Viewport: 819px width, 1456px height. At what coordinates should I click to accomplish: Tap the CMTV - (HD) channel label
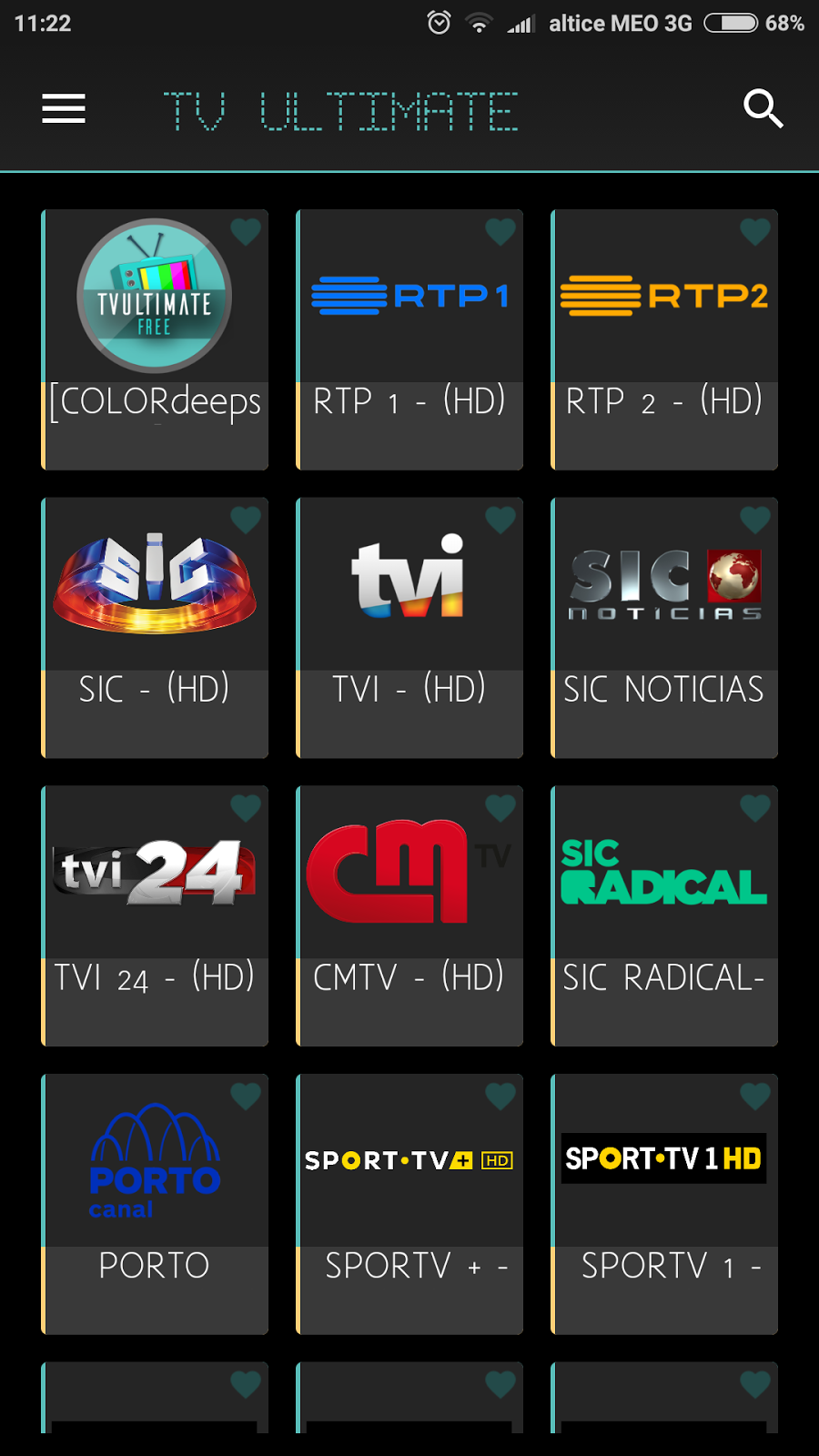coord(409,977)
